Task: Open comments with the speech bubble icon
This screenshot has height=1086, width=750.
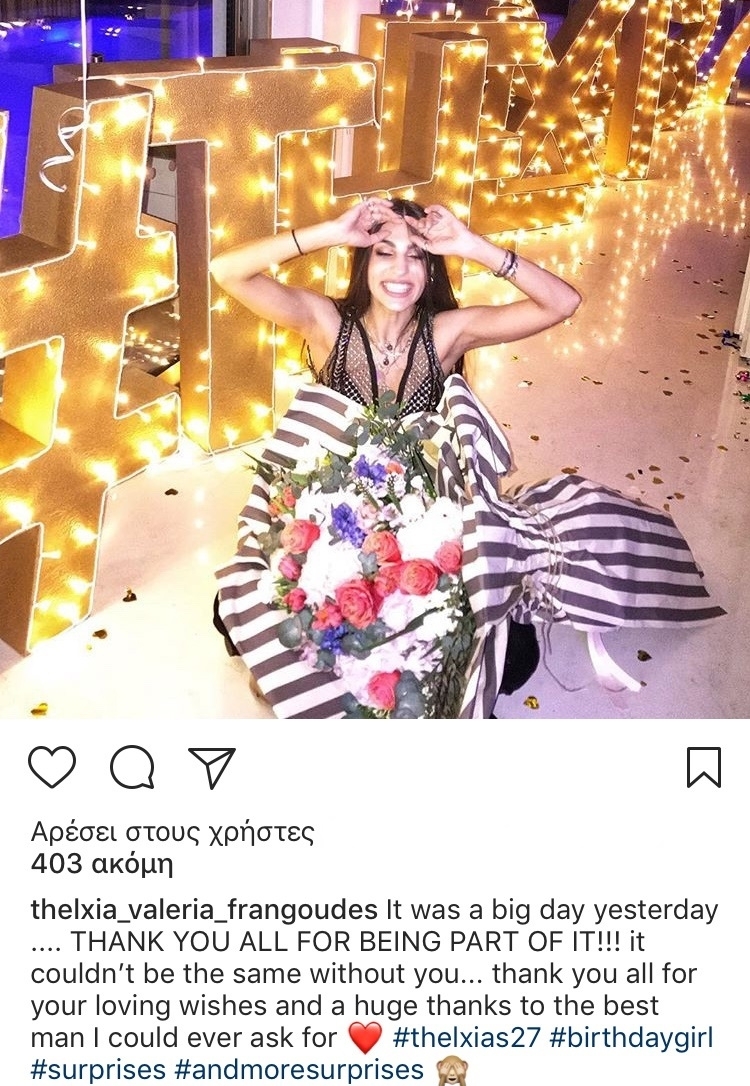Action: 132,768
